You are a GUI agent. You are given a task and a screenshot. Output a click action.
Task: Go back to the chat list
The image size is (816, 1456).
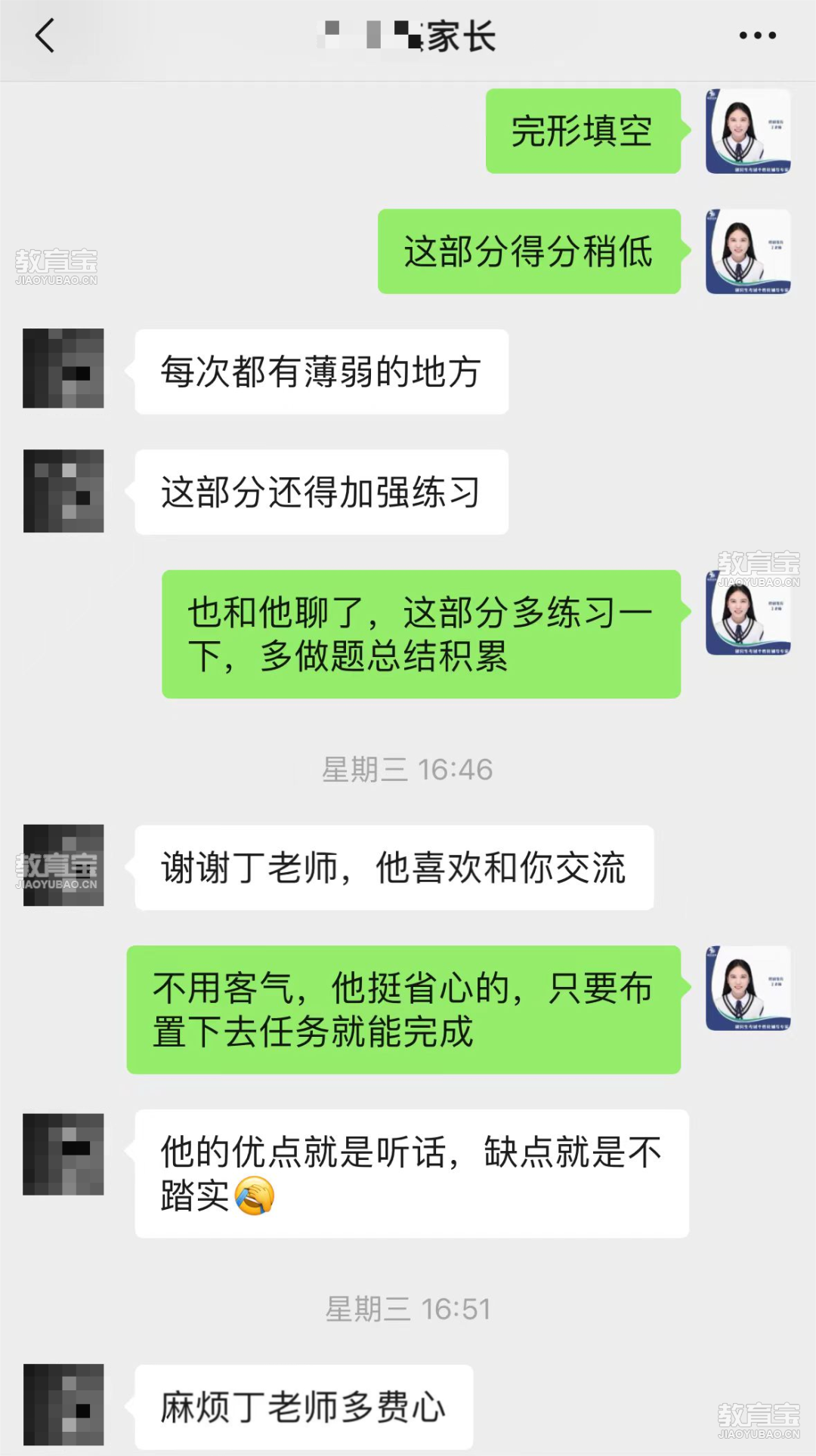45,35
